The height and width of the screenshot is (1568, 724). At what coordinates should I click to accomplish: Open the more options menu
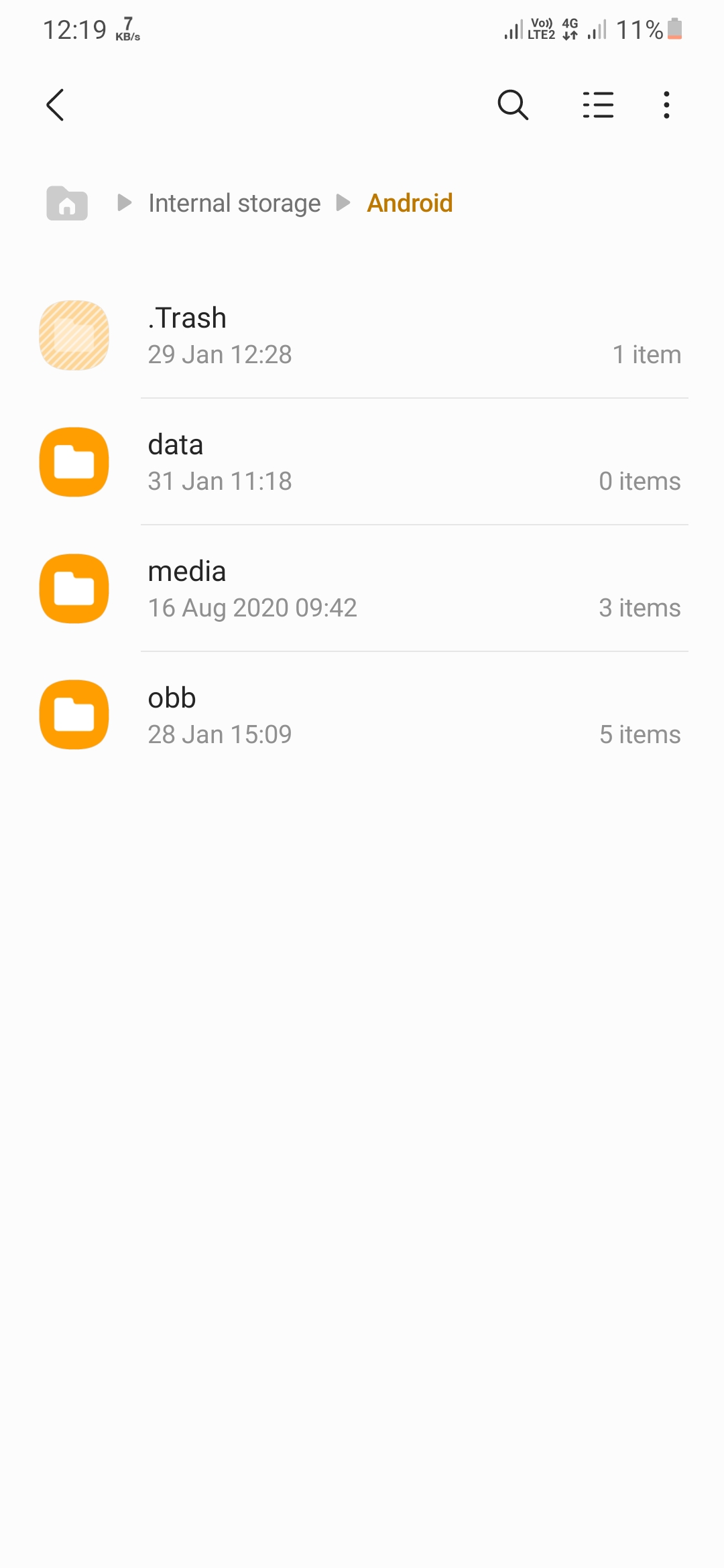(666, 105)
